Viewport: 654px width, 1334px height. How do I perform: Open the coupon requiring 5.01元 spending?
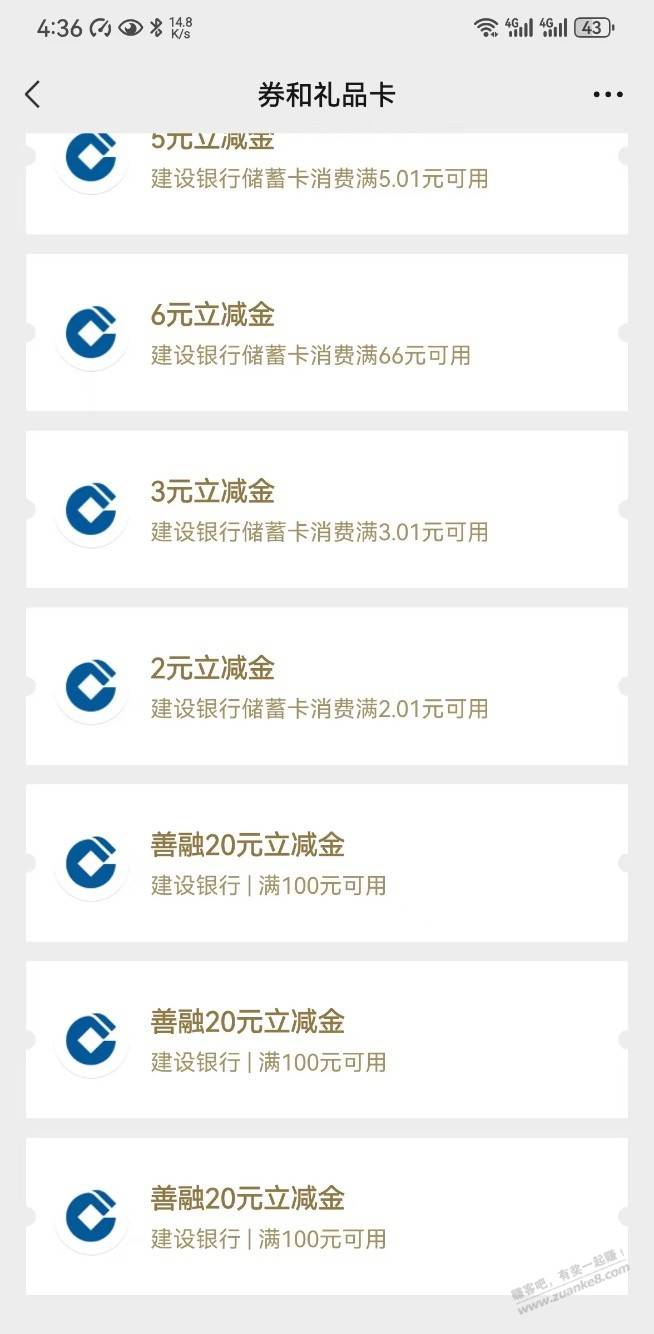coord(327,184)
